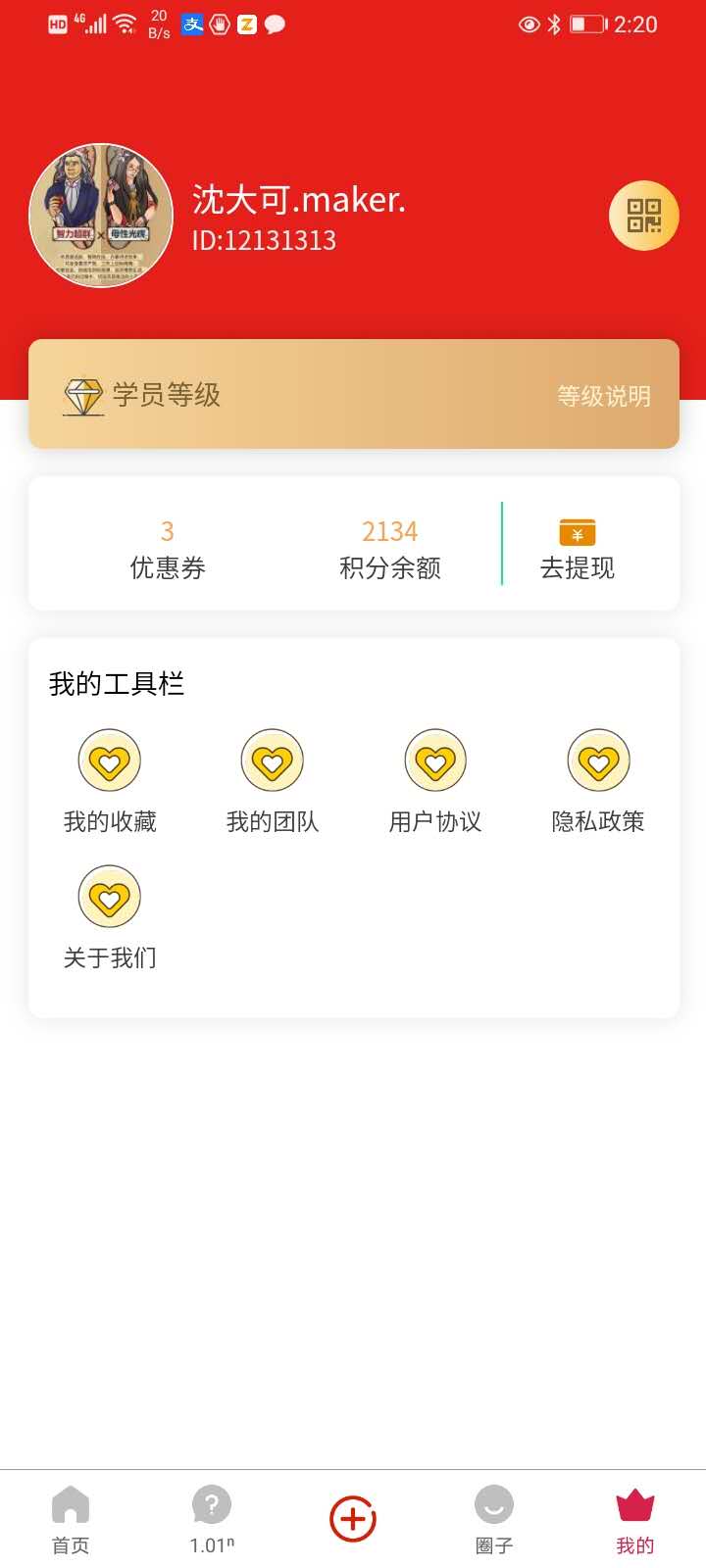Open 我的团队 from the toolbar
706x1568 pixels.
pyautogui.click(x=272, y=760)
